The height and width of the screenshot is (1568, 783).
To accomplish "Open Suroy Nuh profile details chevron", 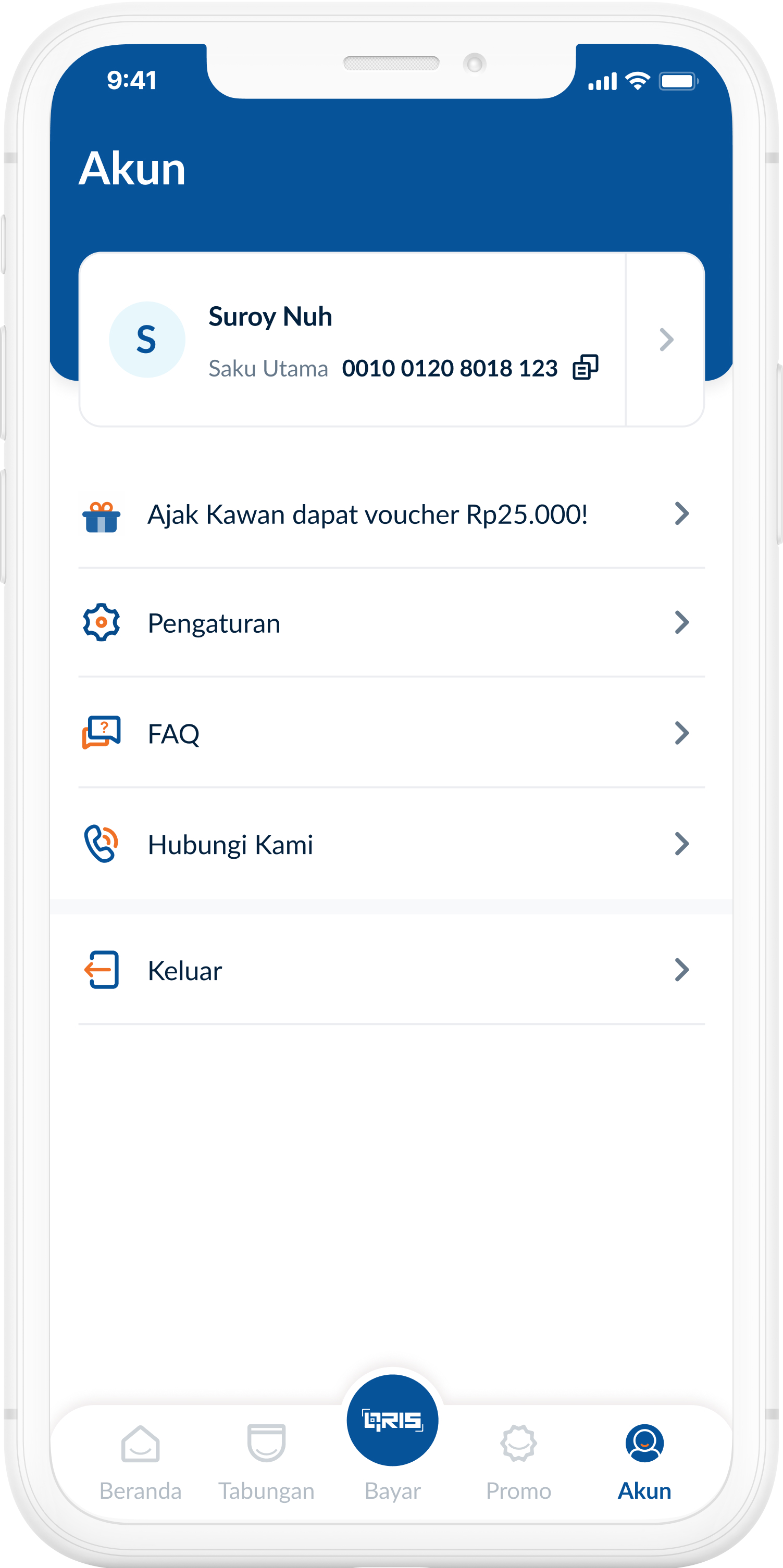I will 666,340.
